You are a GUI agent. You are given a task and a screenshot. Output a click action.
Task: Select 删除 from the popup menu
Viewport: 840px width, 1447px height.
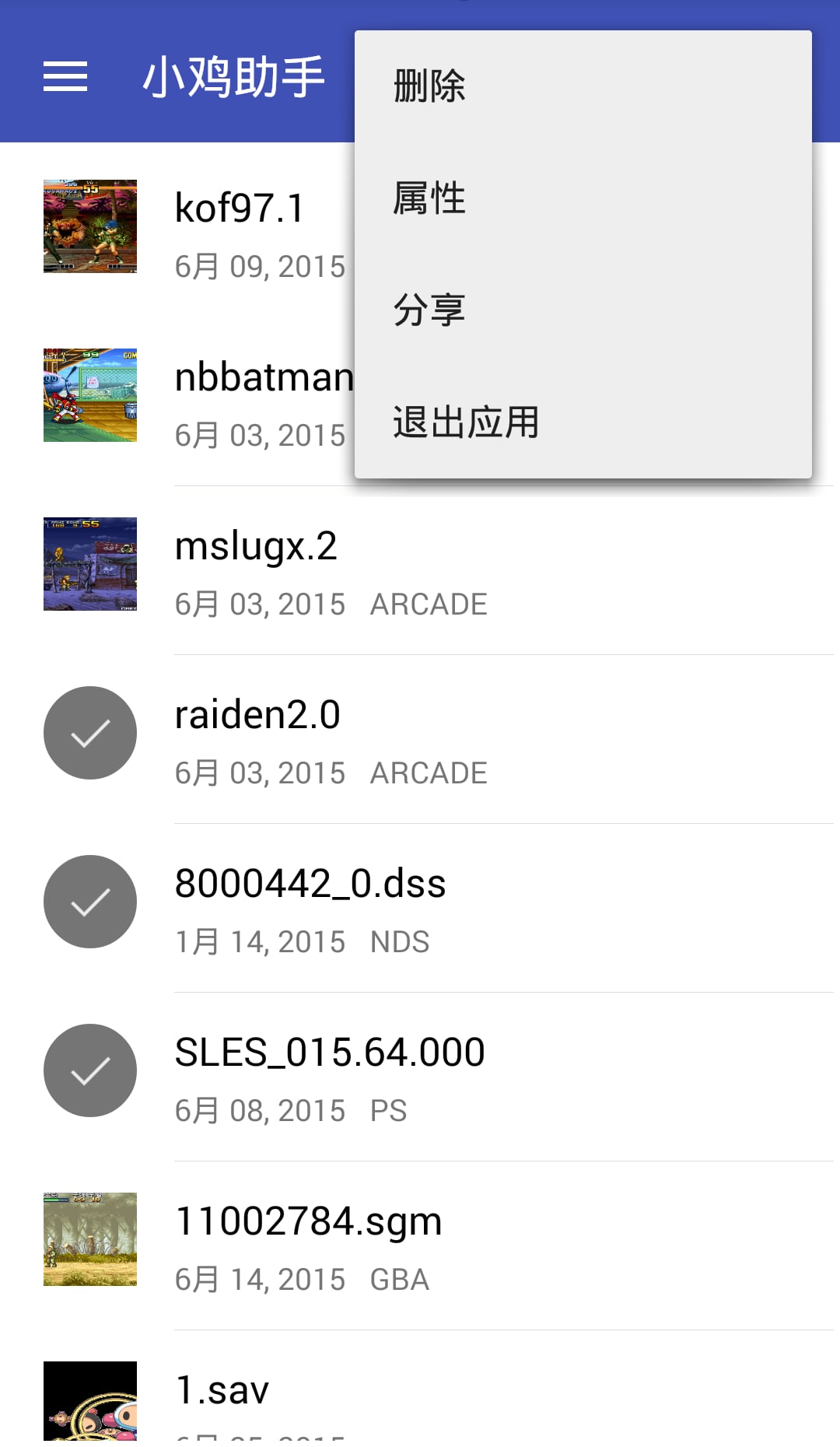tap(428, 87)
